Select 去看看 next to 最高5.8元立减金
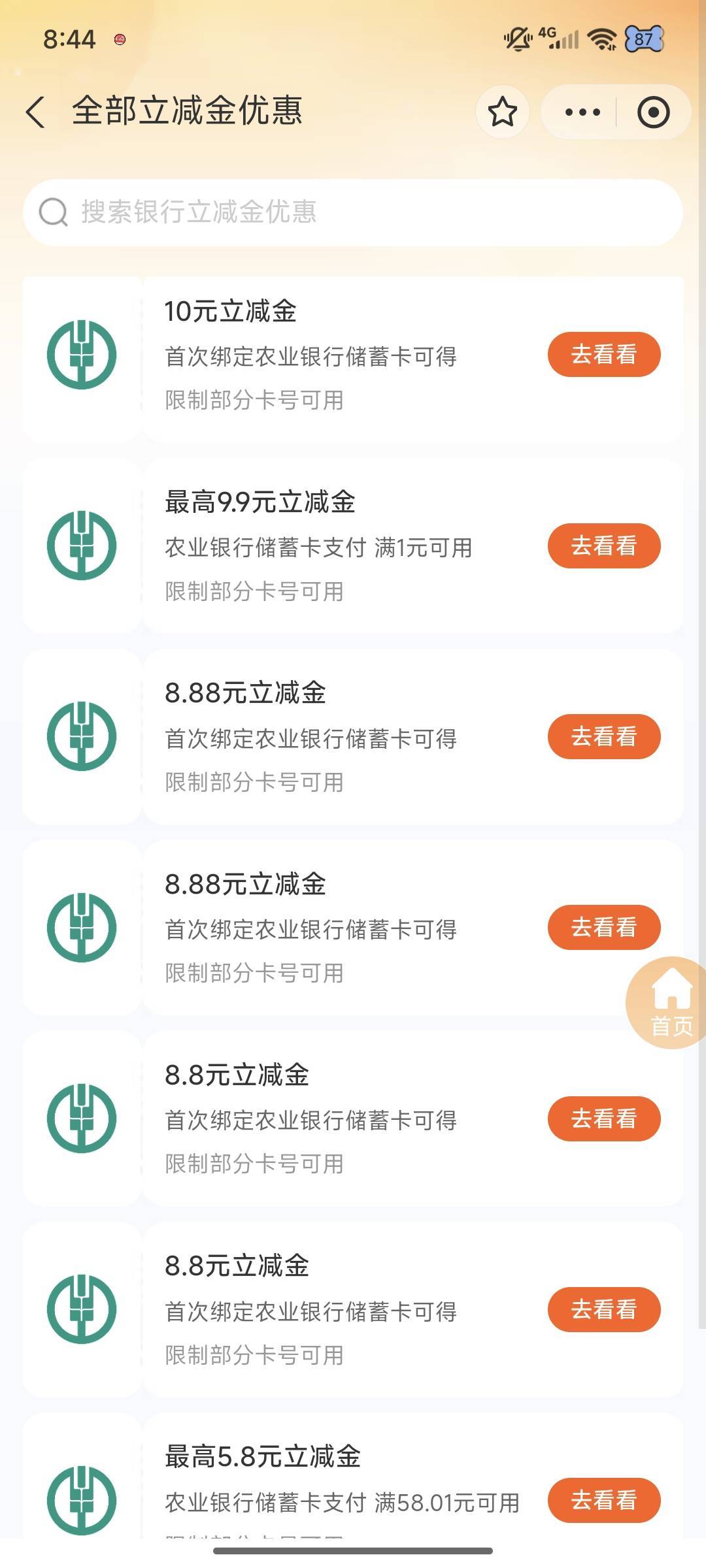The height and width of the screenshot is (1568, 706). 603,1500
